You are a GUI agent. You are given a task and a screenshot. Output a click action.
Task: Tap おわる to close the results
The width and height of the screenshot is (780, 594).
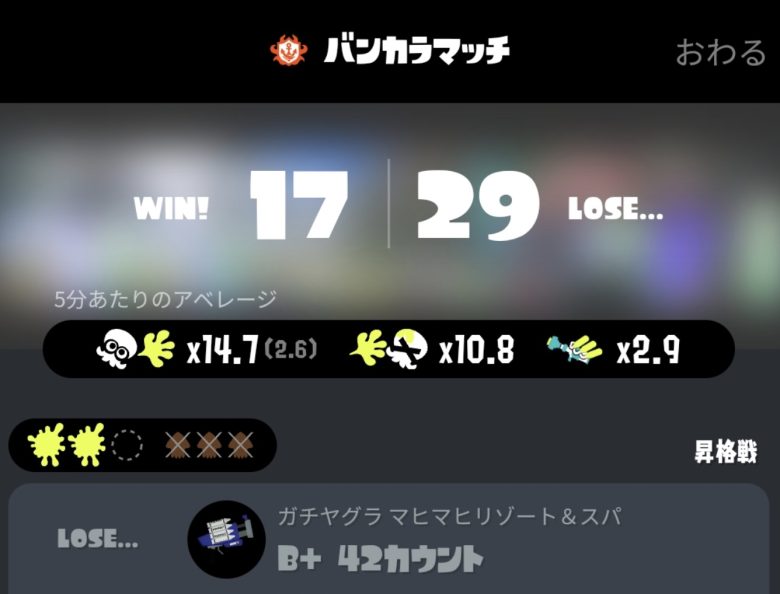tap(720, 51)
